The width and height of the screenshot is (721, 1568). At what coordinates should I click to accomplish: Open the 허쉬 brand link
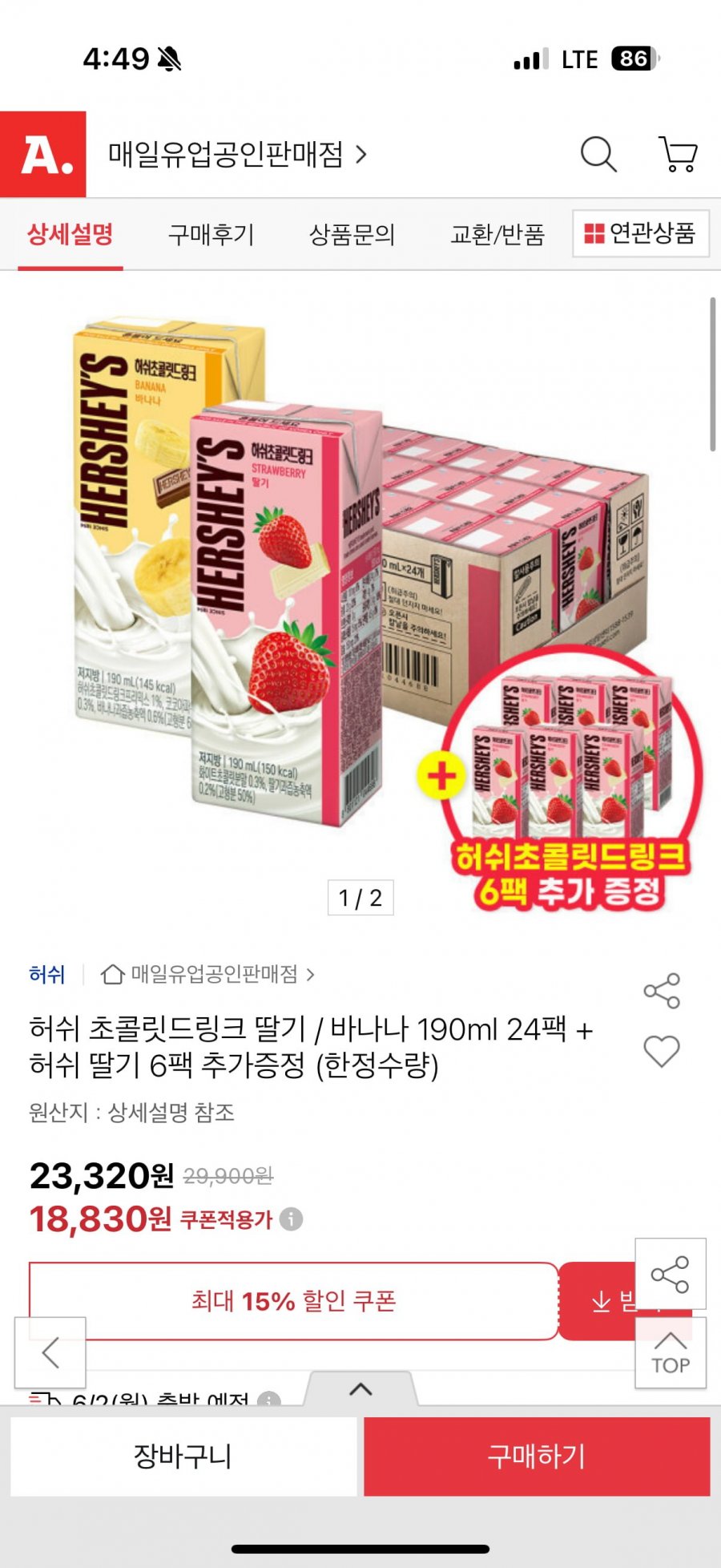[x=46, y=974]
